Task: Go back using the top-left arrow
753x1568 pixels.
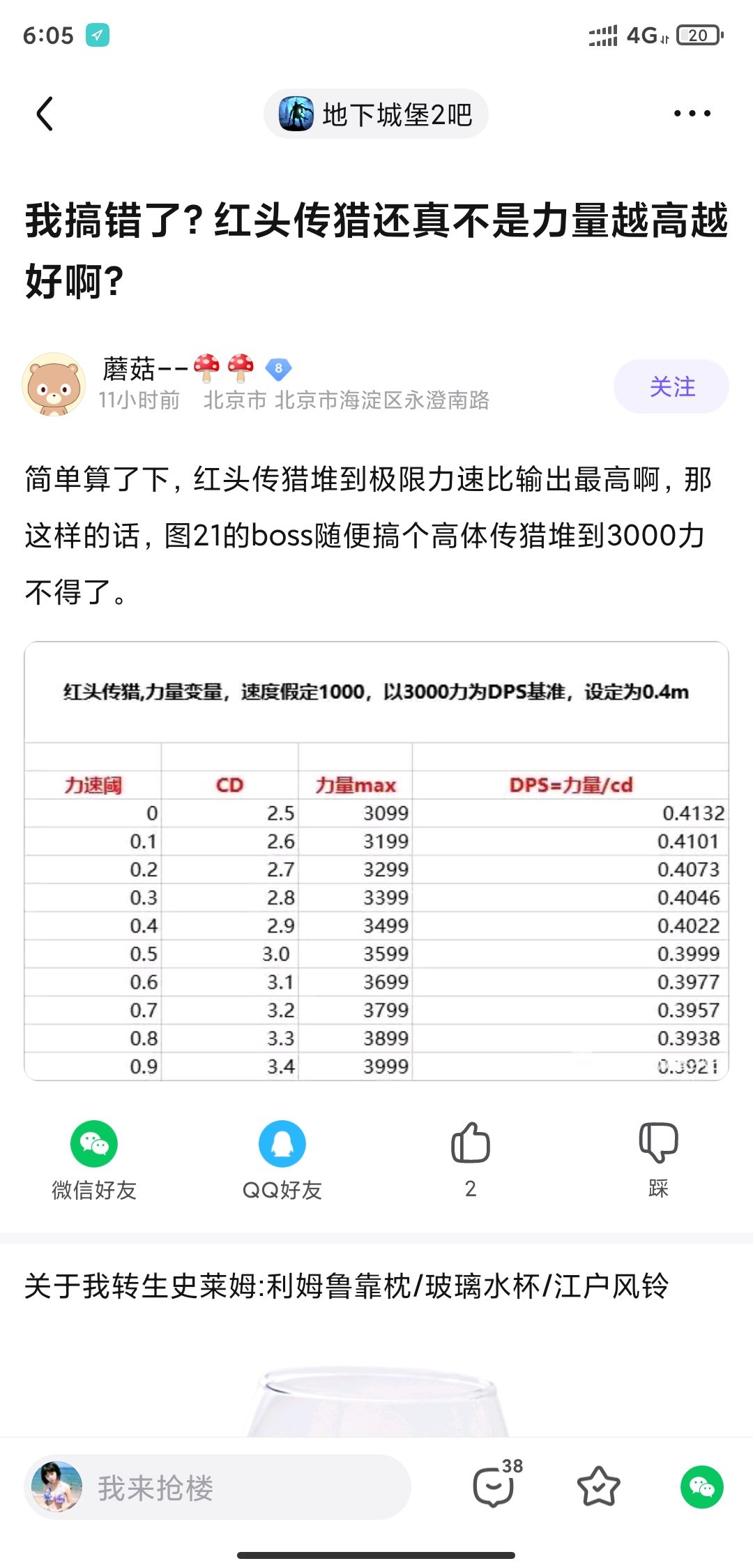Action: point(45,114)
